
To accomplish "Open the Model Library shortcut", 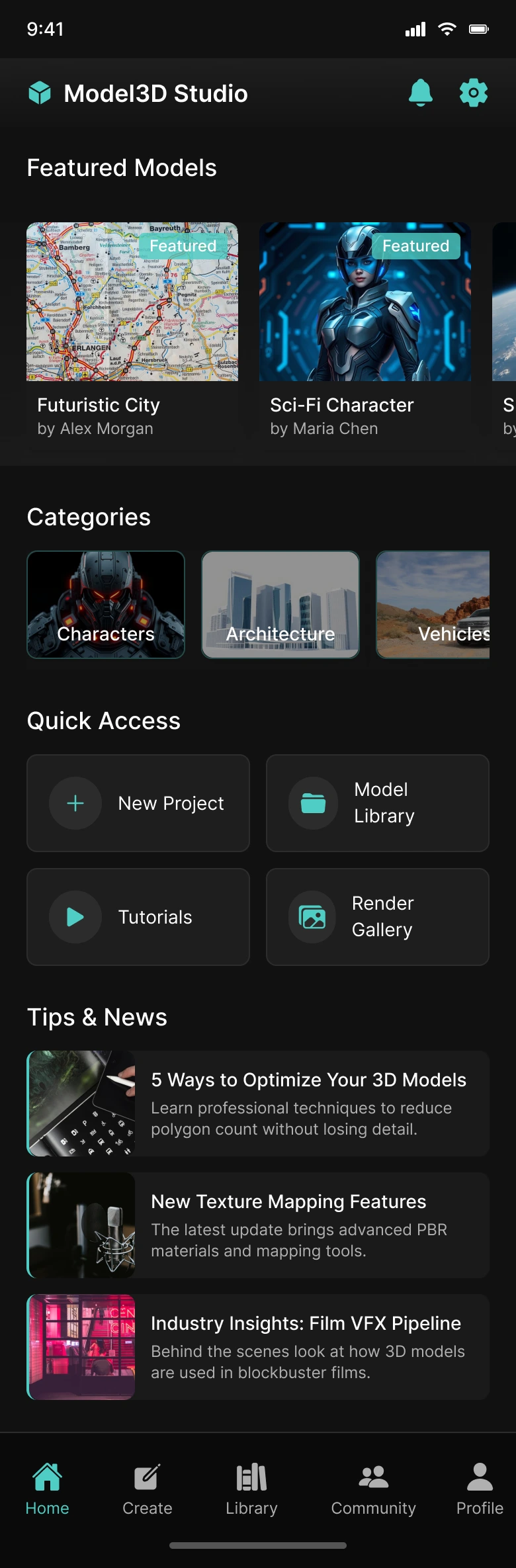I will click(x=378, y=803).
